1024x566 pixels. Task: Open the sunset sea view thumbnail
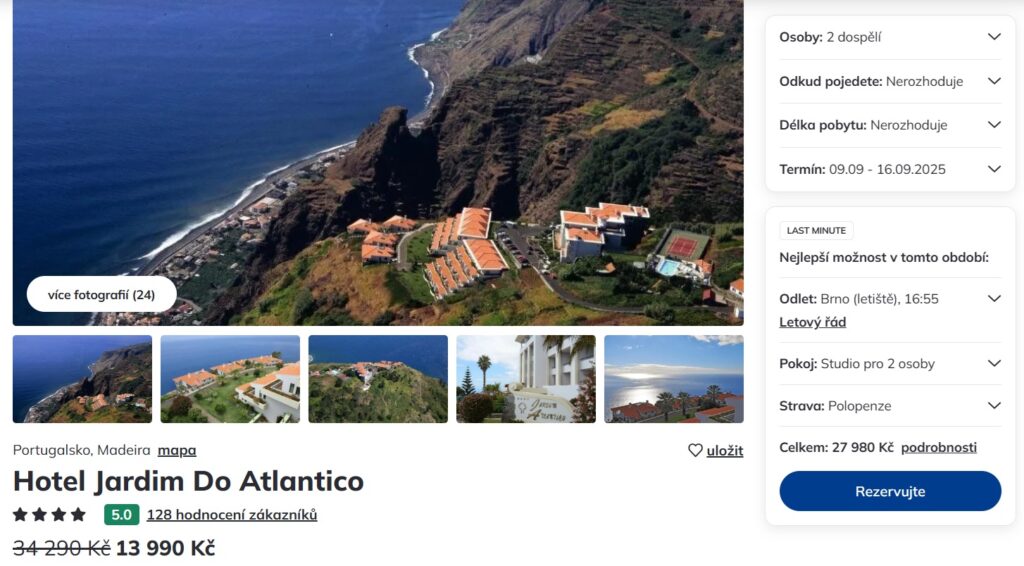[673, 379]
